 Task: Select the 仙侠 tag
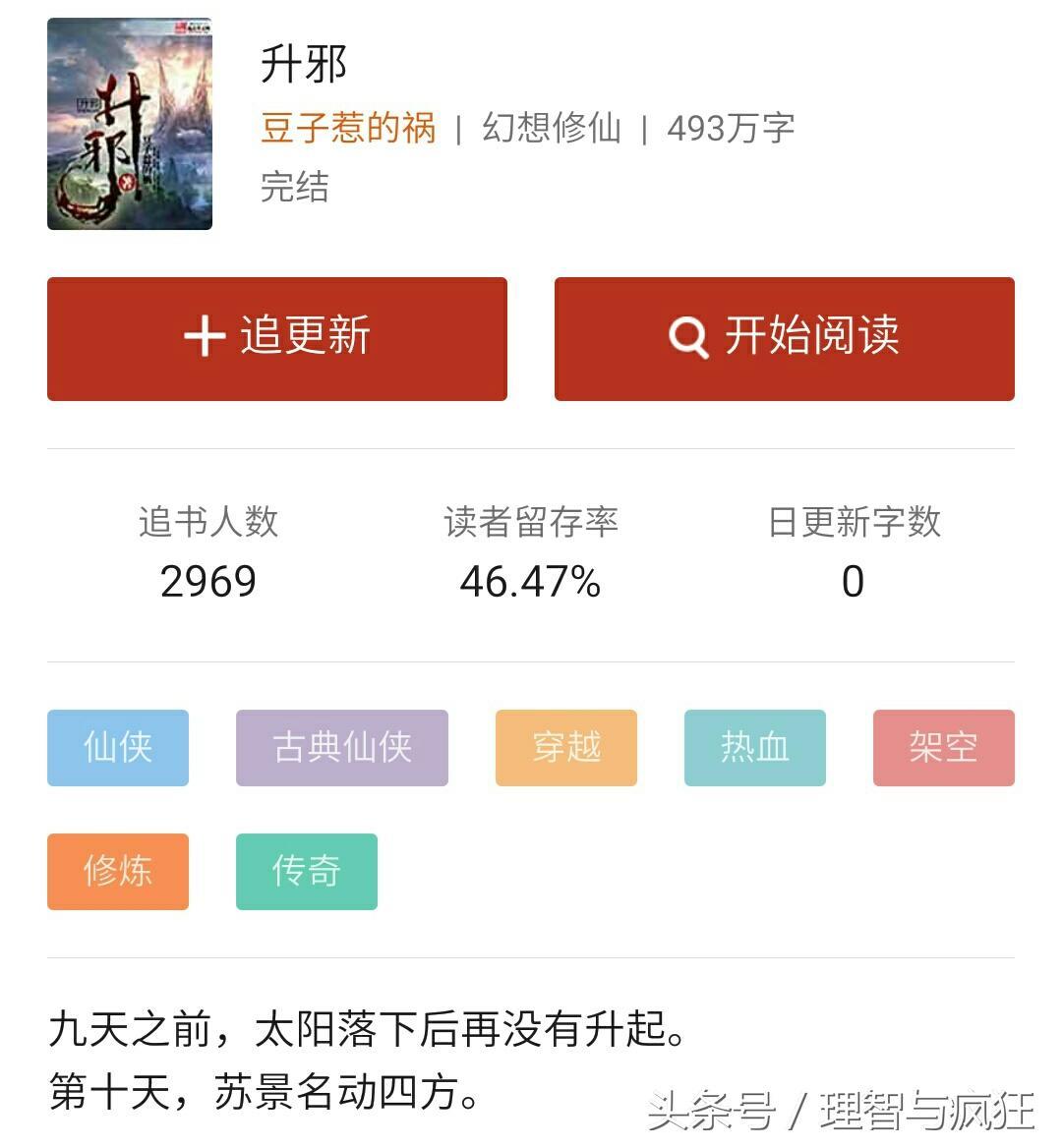click(118, 748)
